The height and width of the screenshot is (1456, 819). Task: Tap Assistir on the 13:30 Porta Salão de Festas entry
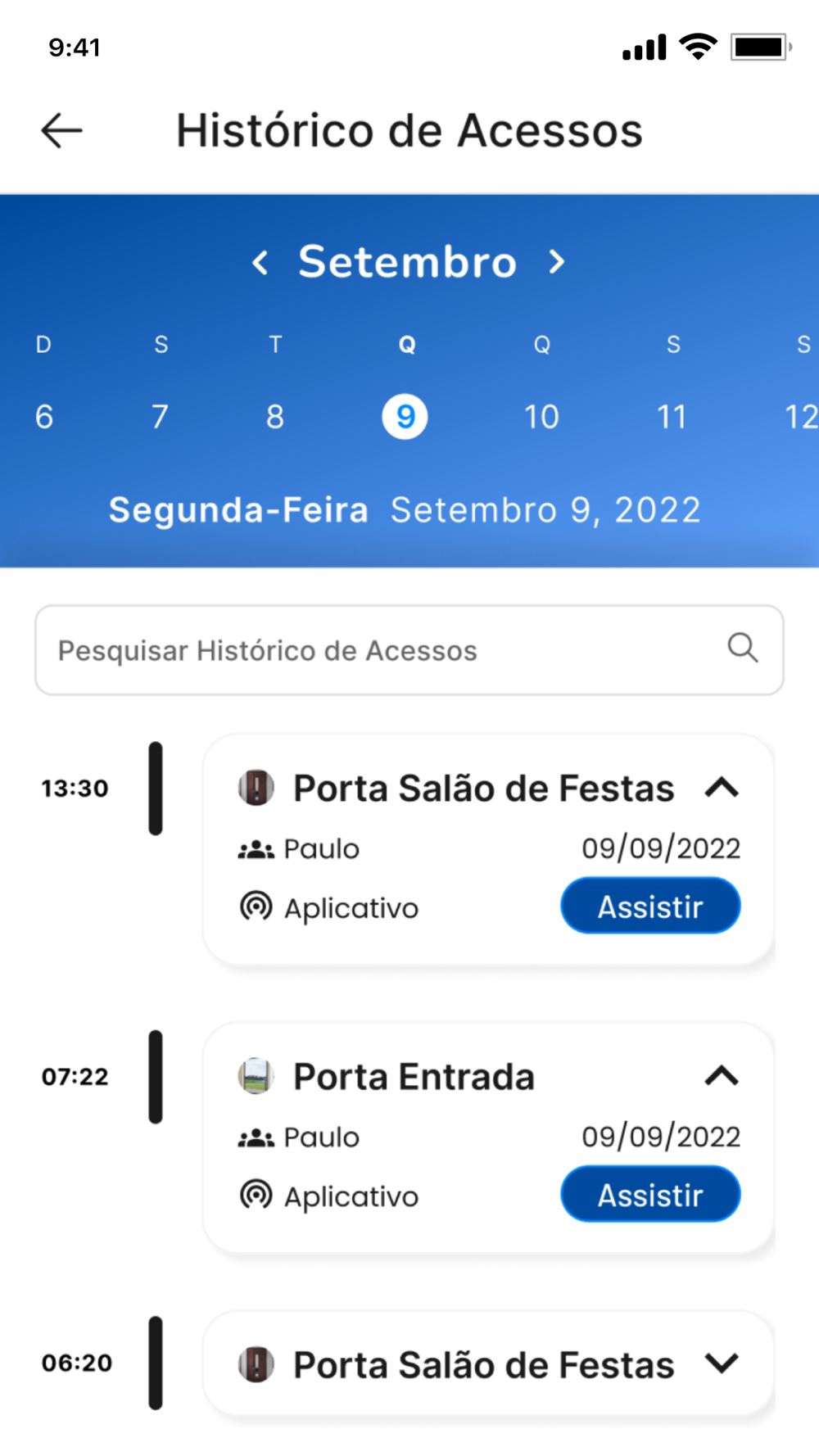[650, 907]
